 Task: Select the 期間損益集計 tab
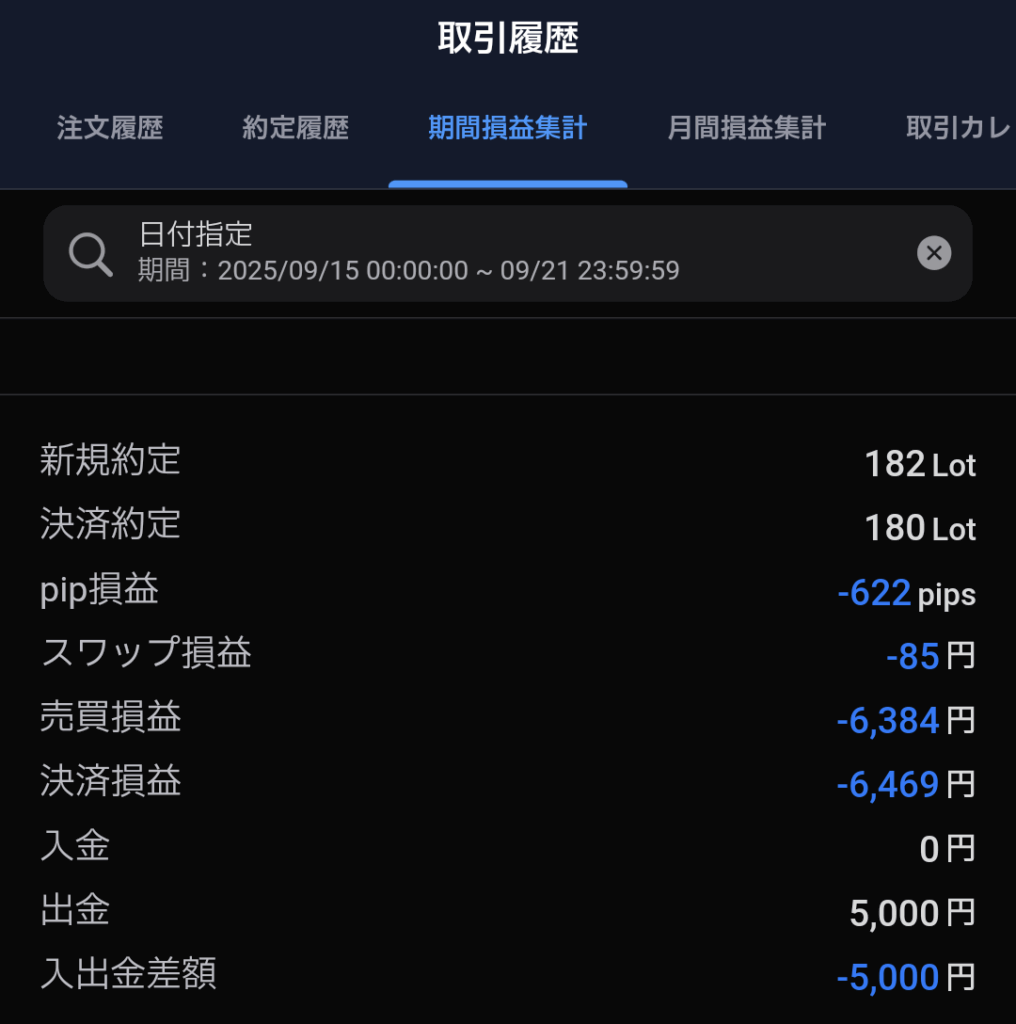(x=507, y=129)
